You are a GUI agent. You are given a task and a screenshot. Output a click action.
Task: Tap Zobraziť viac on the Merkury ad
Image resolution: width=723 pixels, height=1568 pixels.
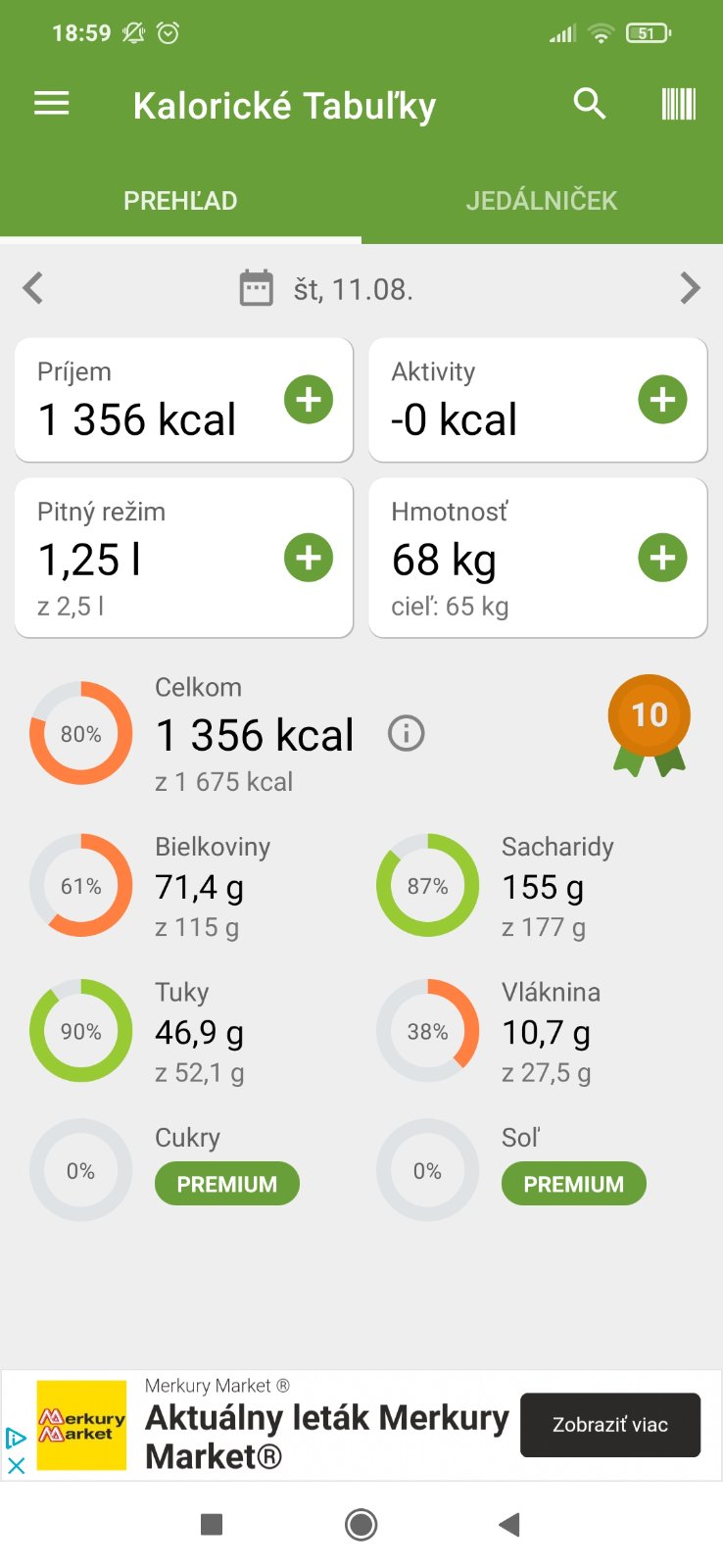tap(609, 1425)
